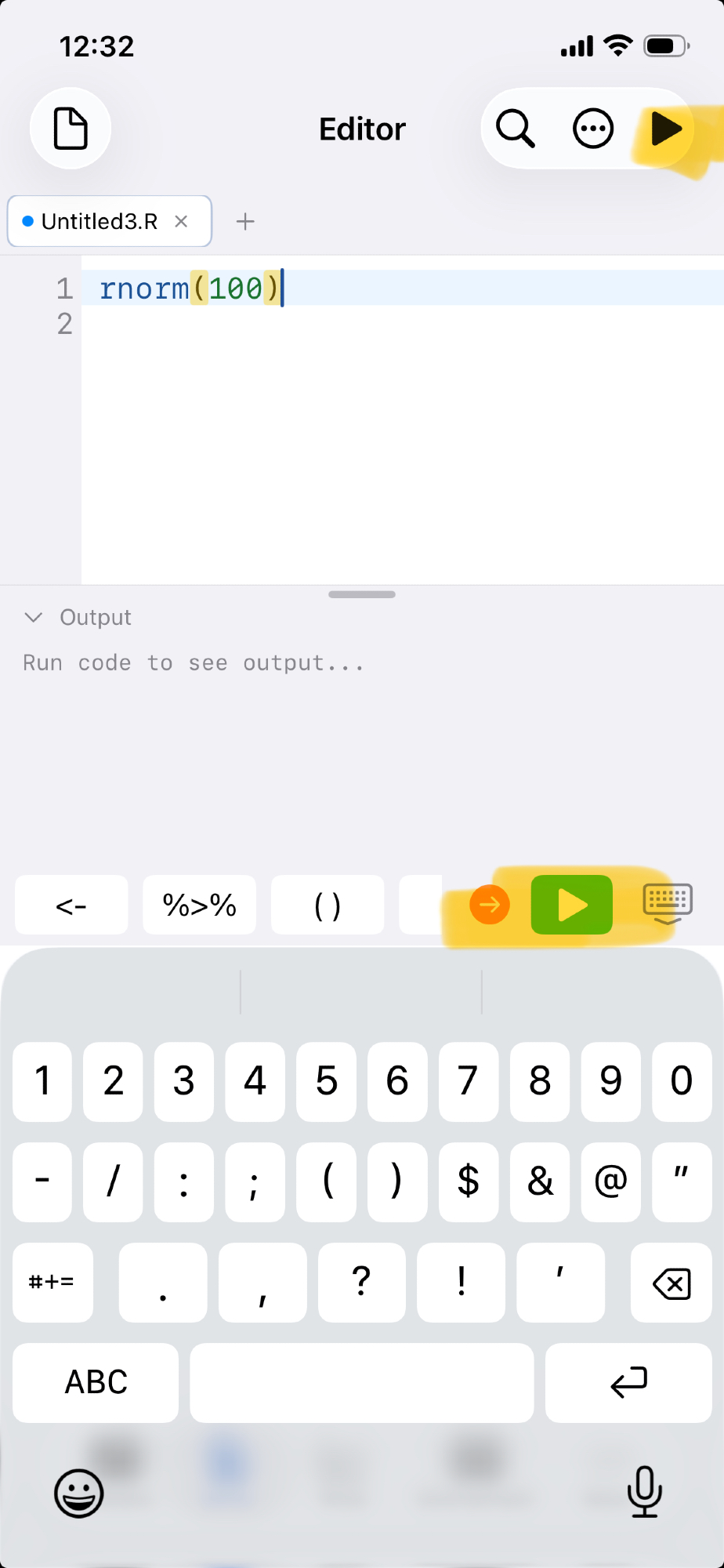
Task: Hide the on-screen keyboard
Action: tap(668, 904)
